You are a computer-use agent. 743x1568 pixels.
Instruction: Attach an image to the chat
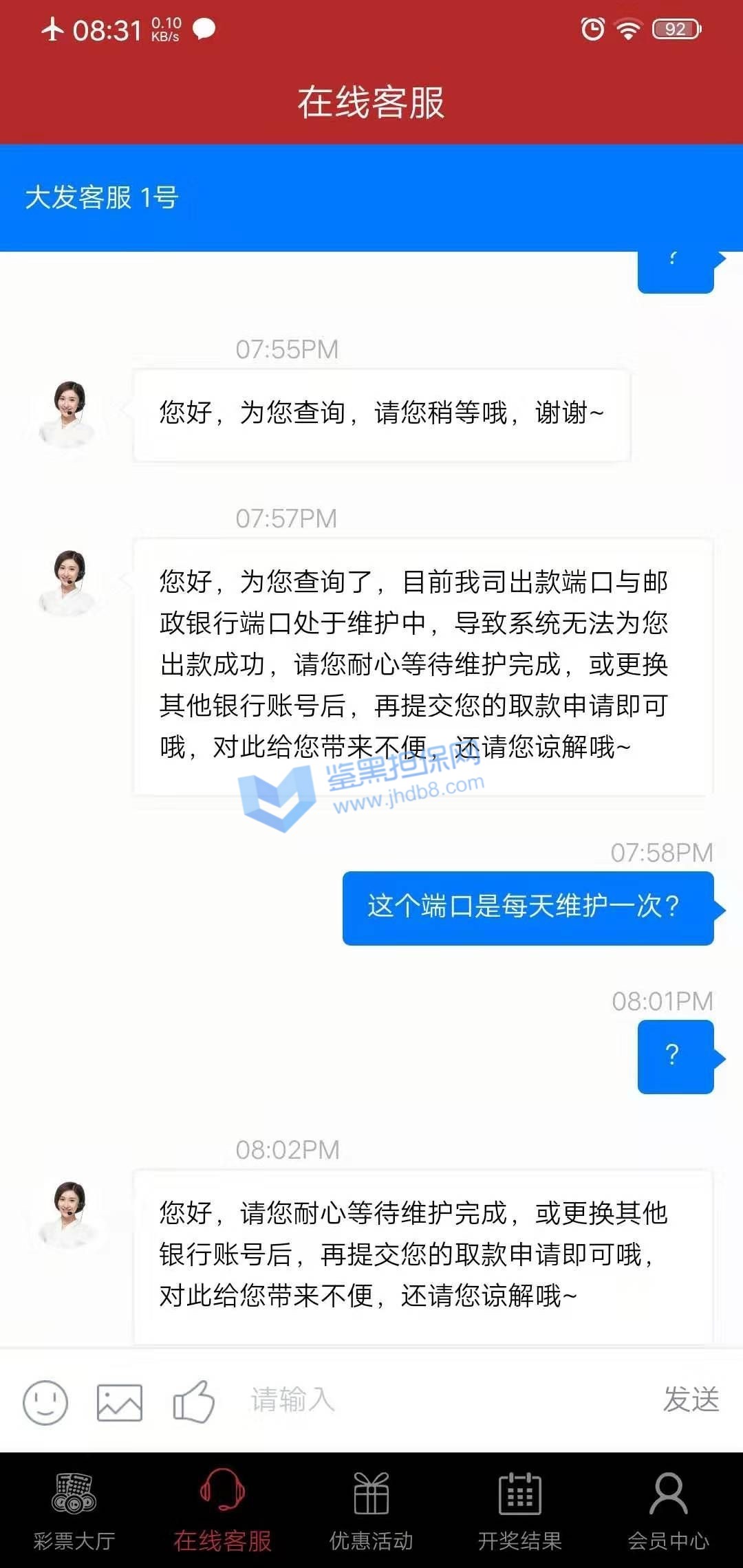point(120,1402)
